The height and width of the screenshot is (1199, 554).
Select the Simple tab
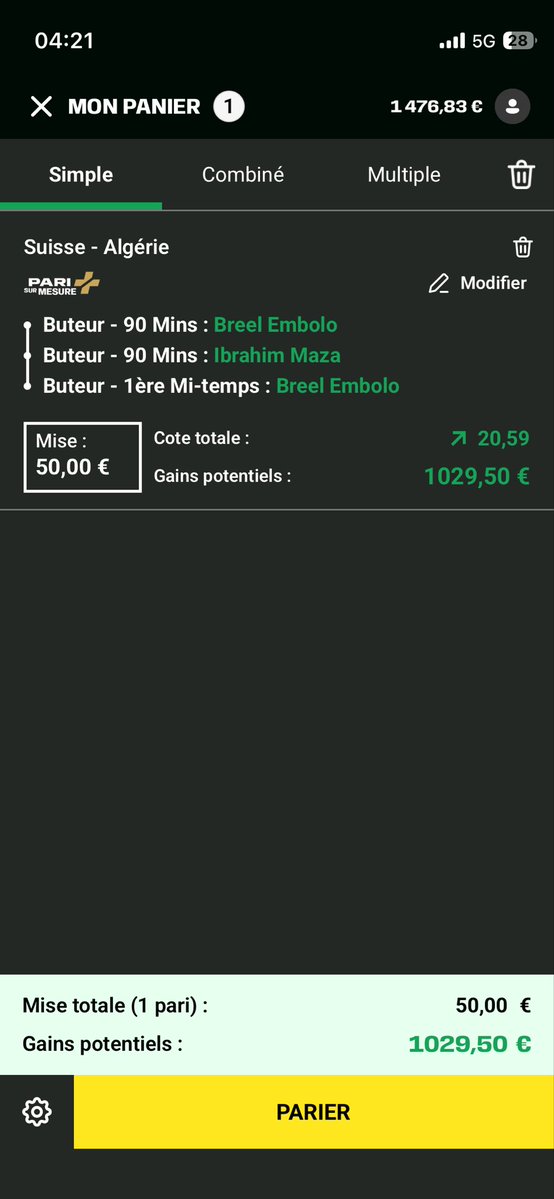81,174
